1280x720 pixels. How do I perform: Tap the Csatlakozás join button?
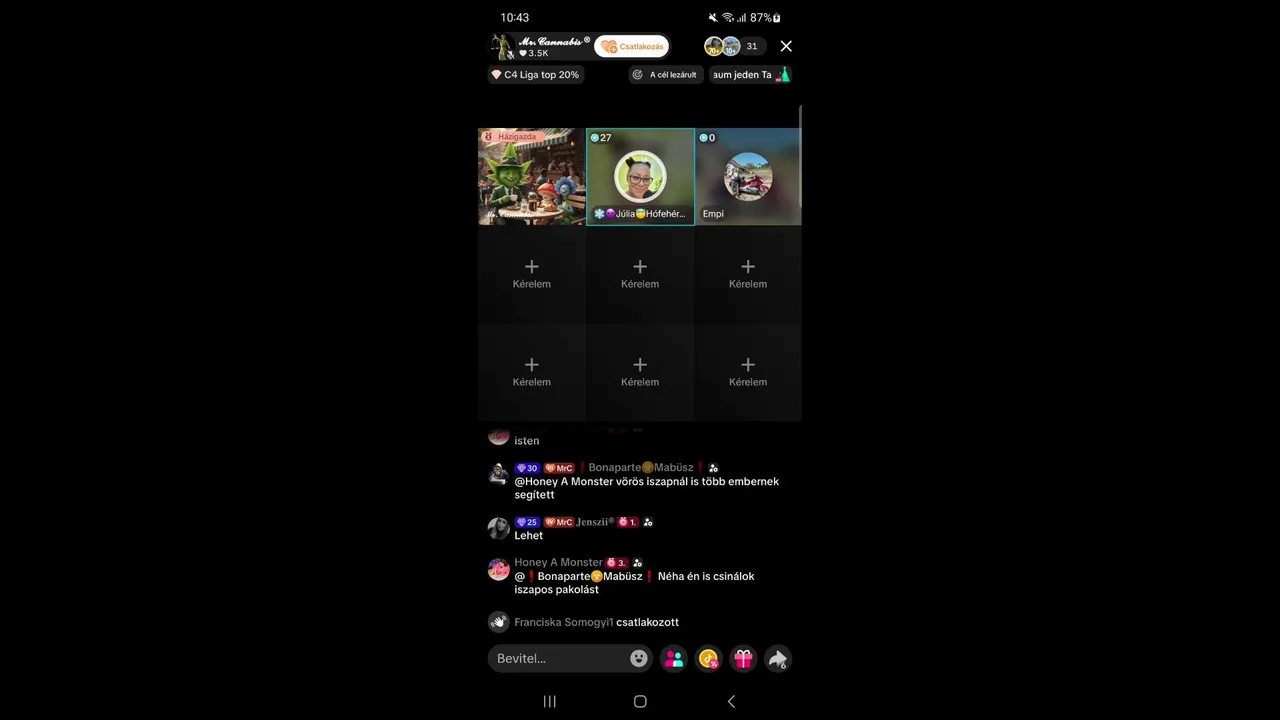tap(632, 47)
